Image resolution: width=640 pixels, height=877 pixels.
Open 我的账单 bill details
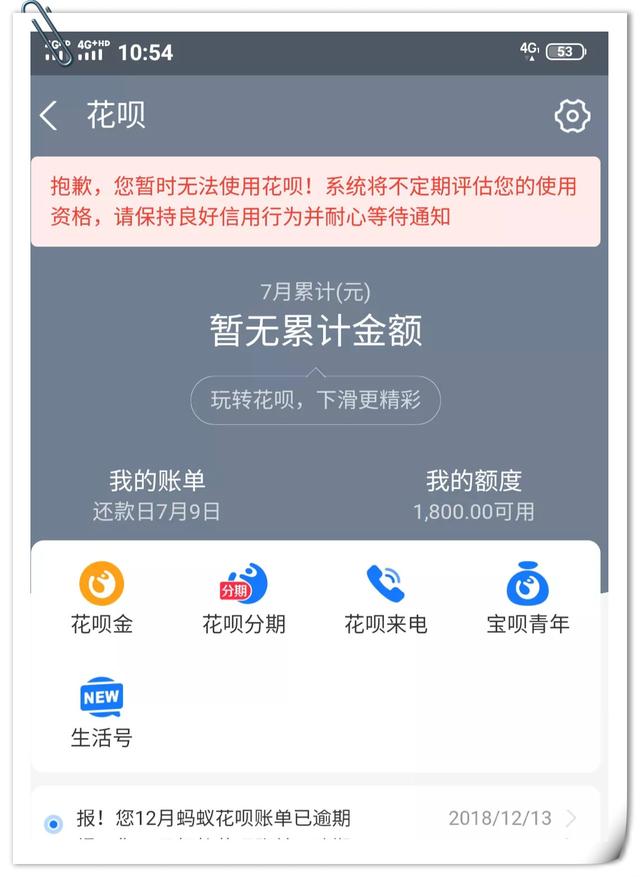pos(157,495)
